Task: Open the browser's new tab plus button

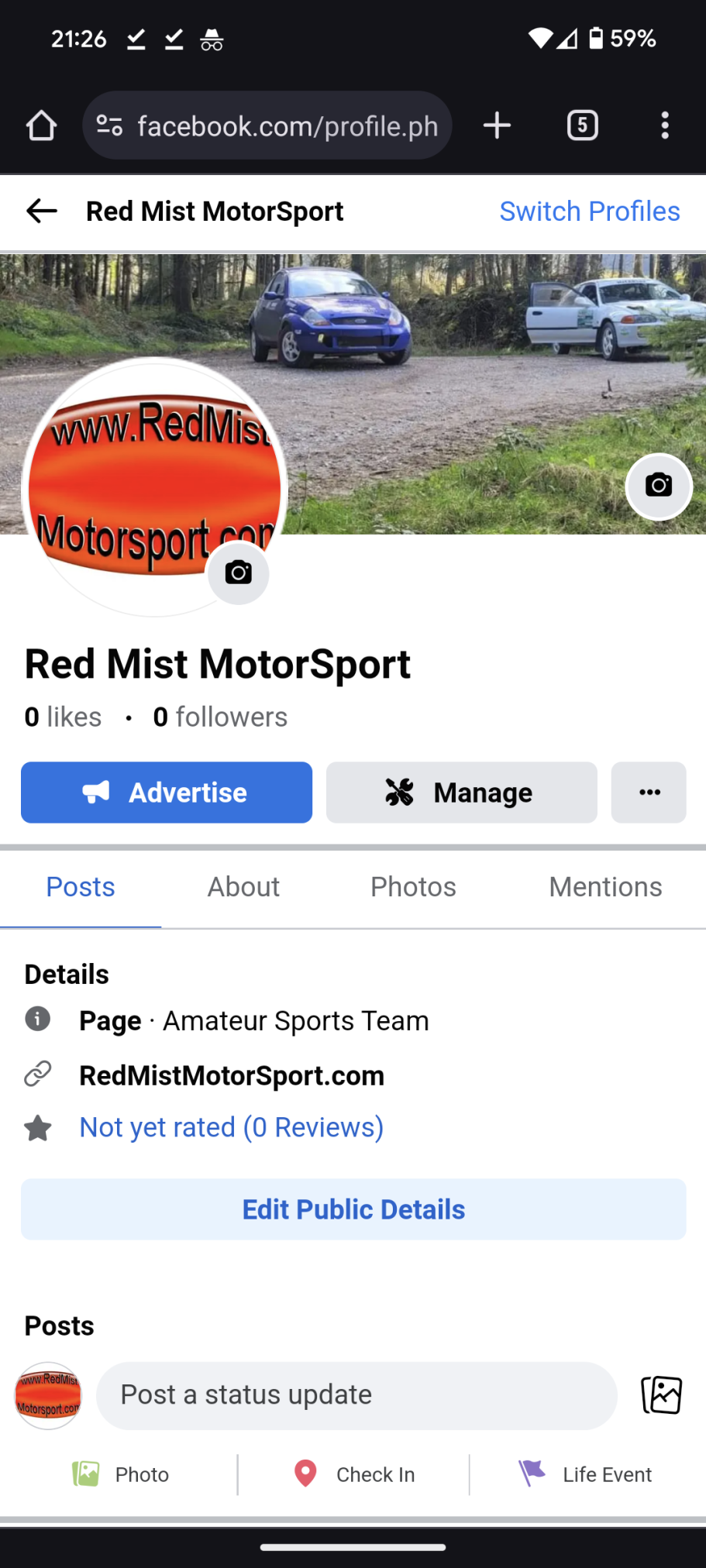Action: [497, 126]
